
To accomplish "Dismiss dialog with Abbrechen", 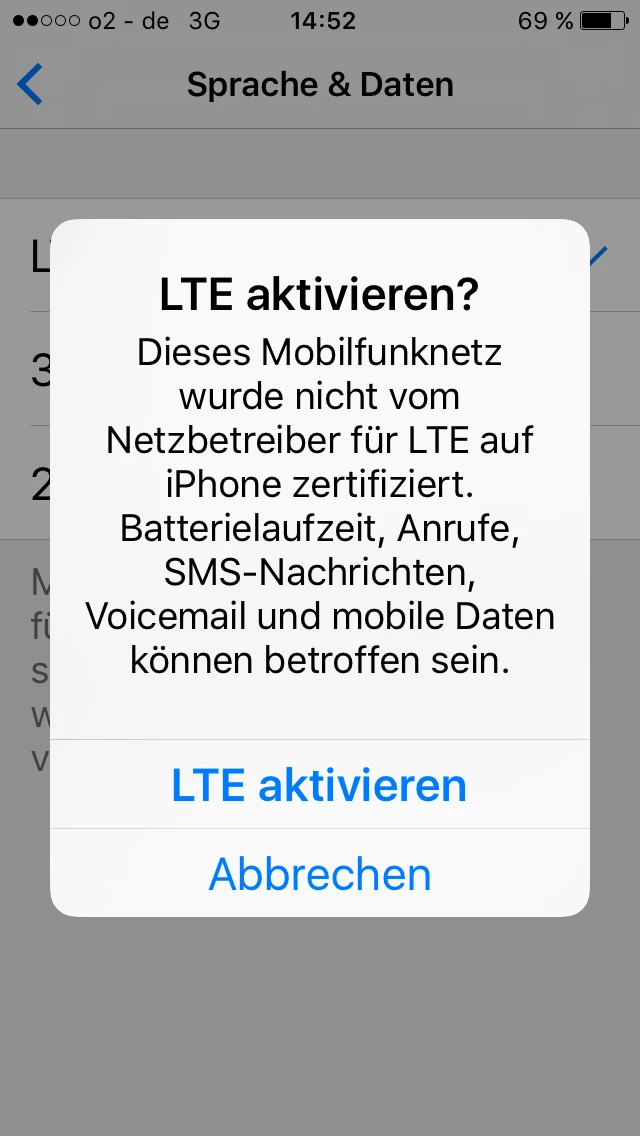I will pyautogui.click(x=319, y=873).
